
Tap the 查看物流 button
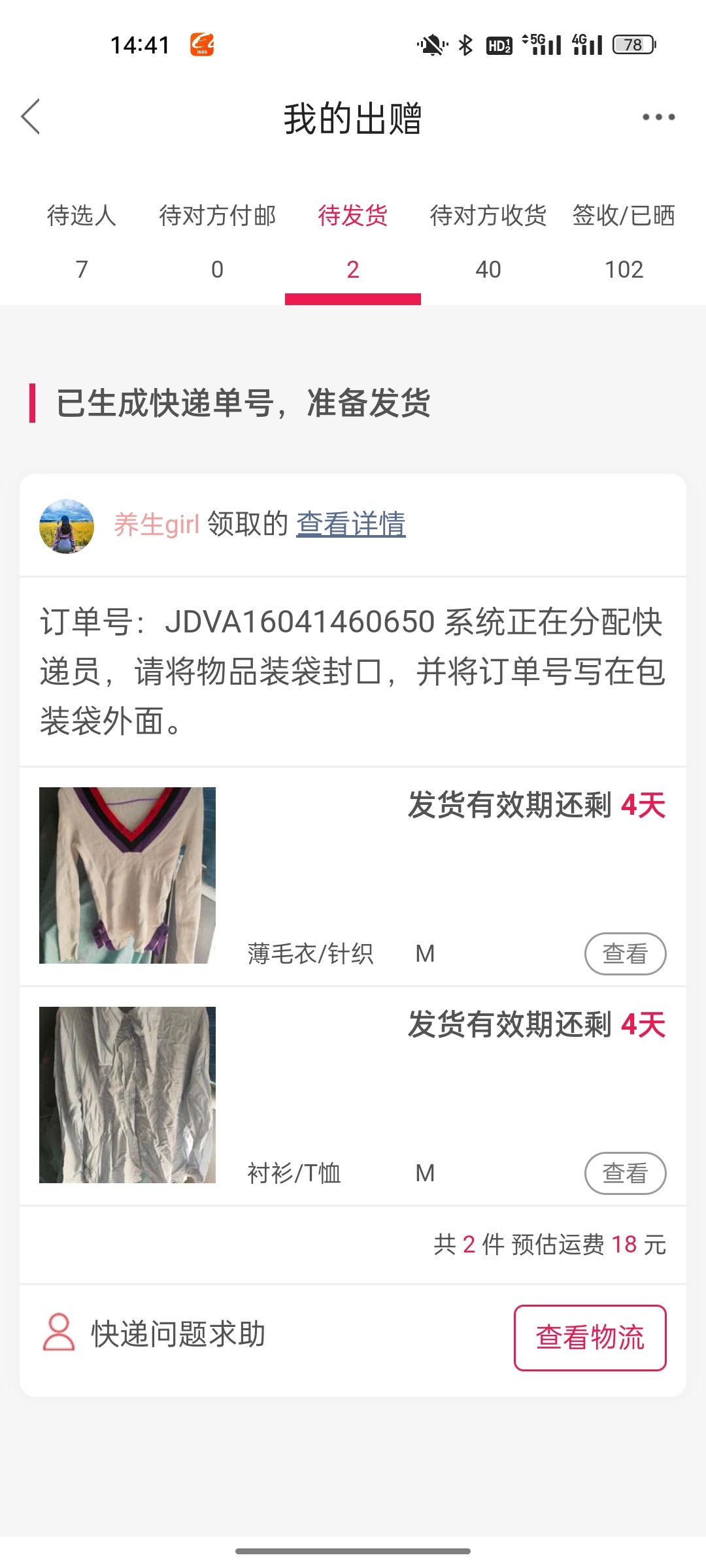pos(590,1337)
